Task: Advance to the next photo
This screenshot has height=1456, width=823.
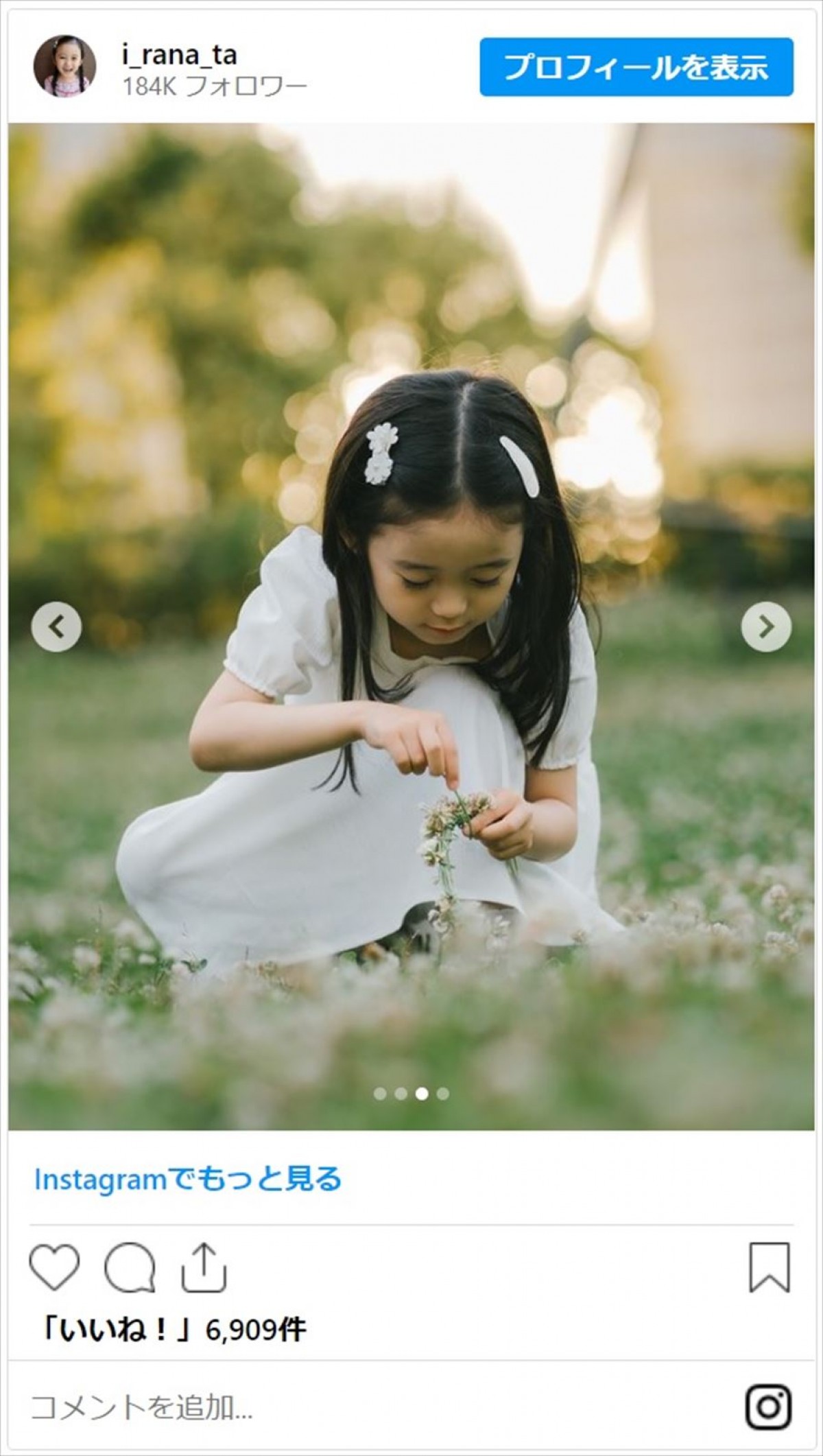Action: [766, 626]
